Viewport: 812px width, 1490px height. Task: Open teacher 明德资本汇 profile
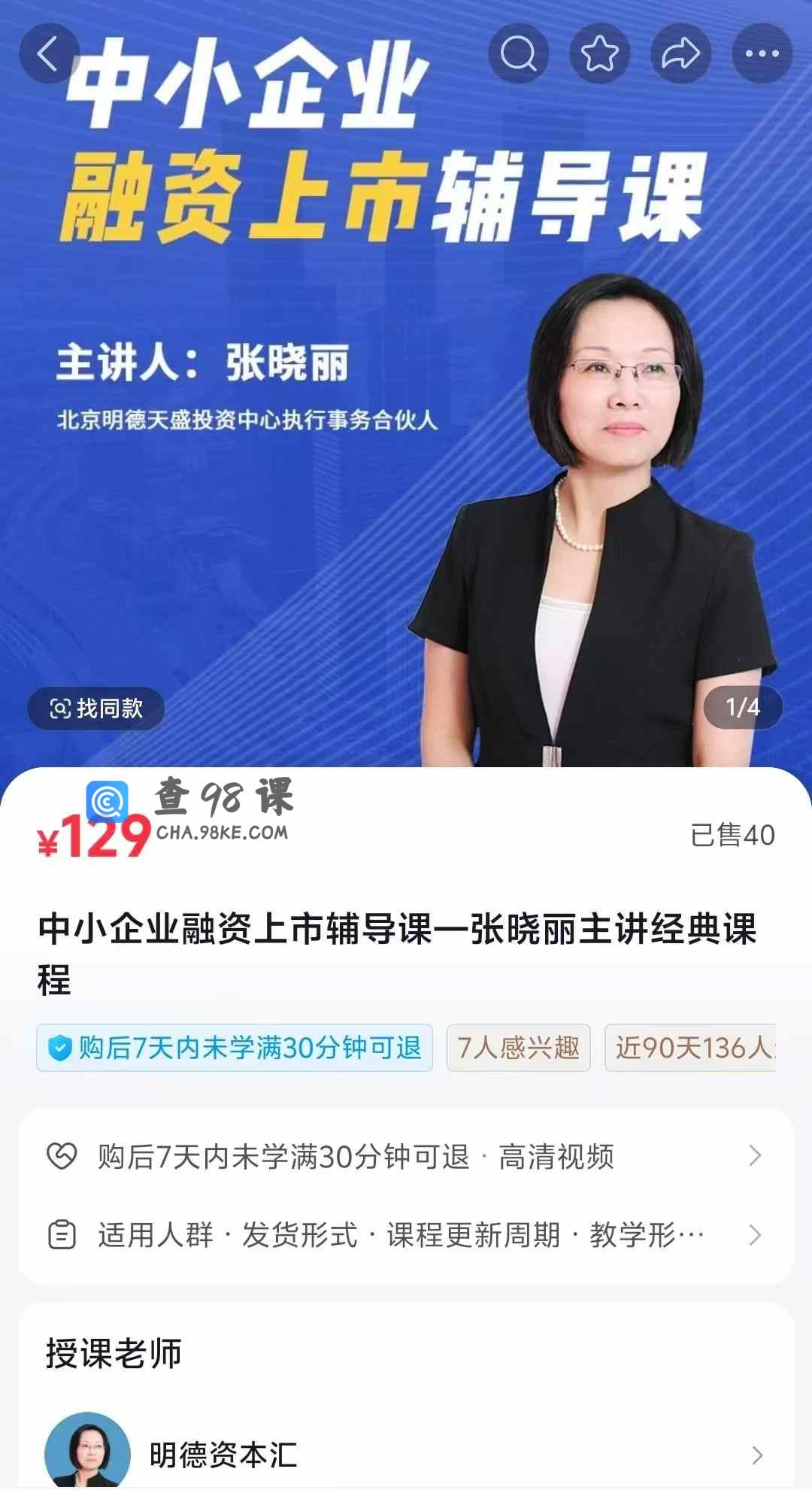point(406,1455)
